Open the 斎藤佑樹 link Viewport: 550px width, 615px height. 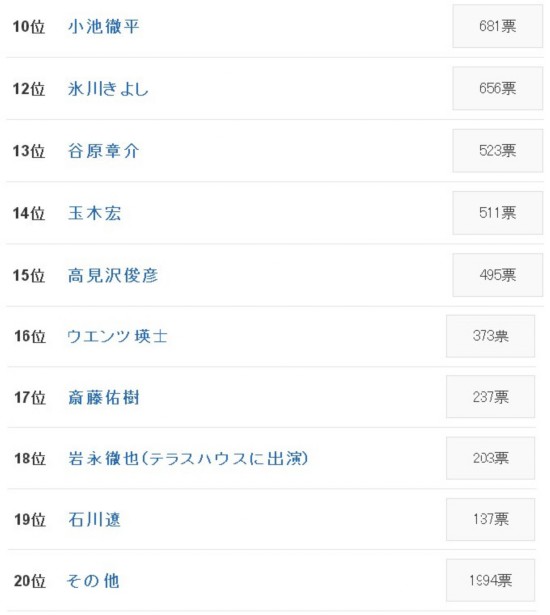coord(104,398)
